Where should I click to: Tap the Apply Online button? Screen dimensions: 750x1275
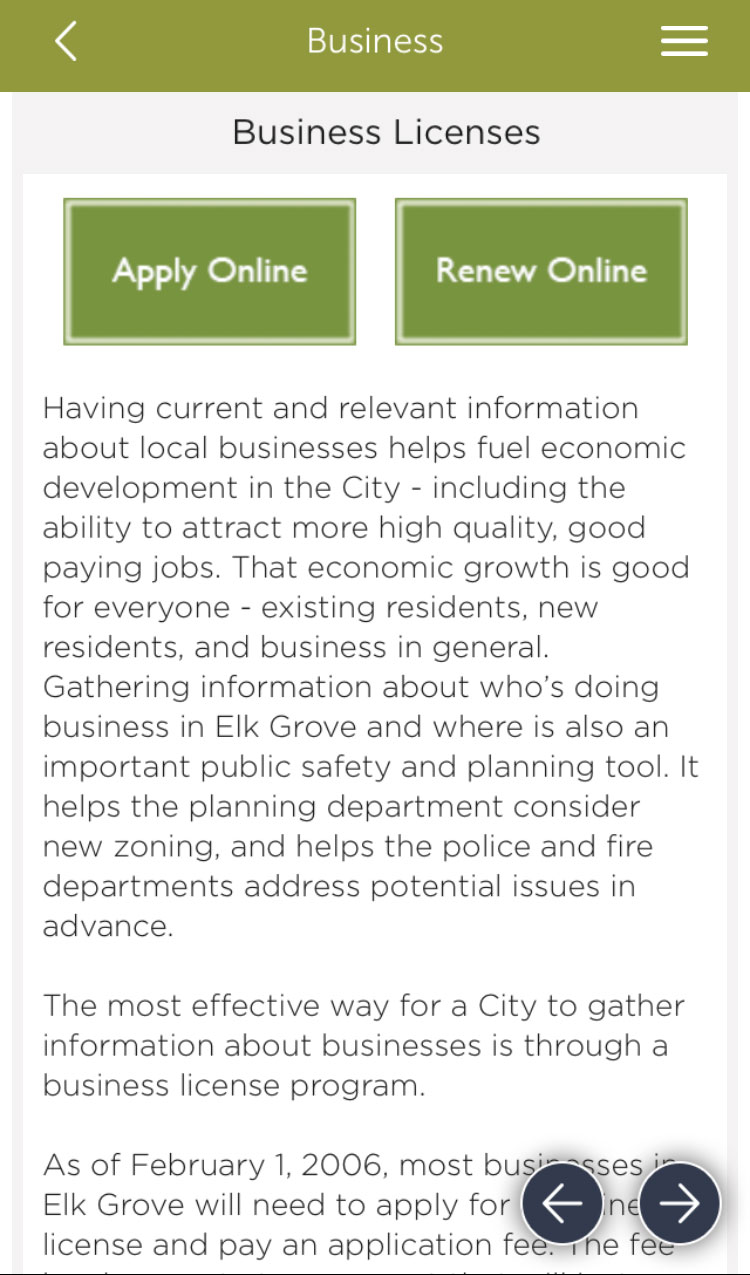pyautogui.click(x=210, y=271)
